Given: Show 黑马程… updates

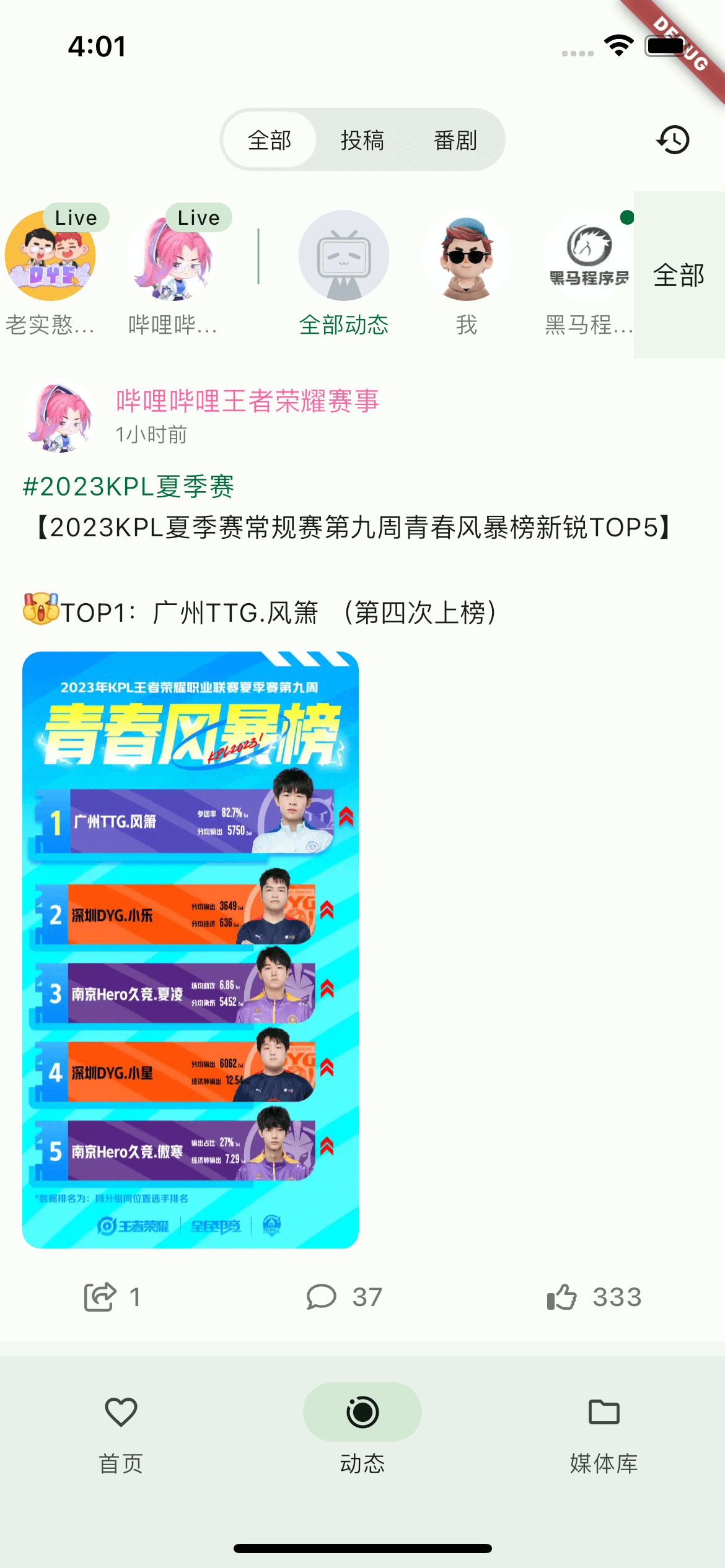Looking at the screenshot, I should click(x=589, y=256).
